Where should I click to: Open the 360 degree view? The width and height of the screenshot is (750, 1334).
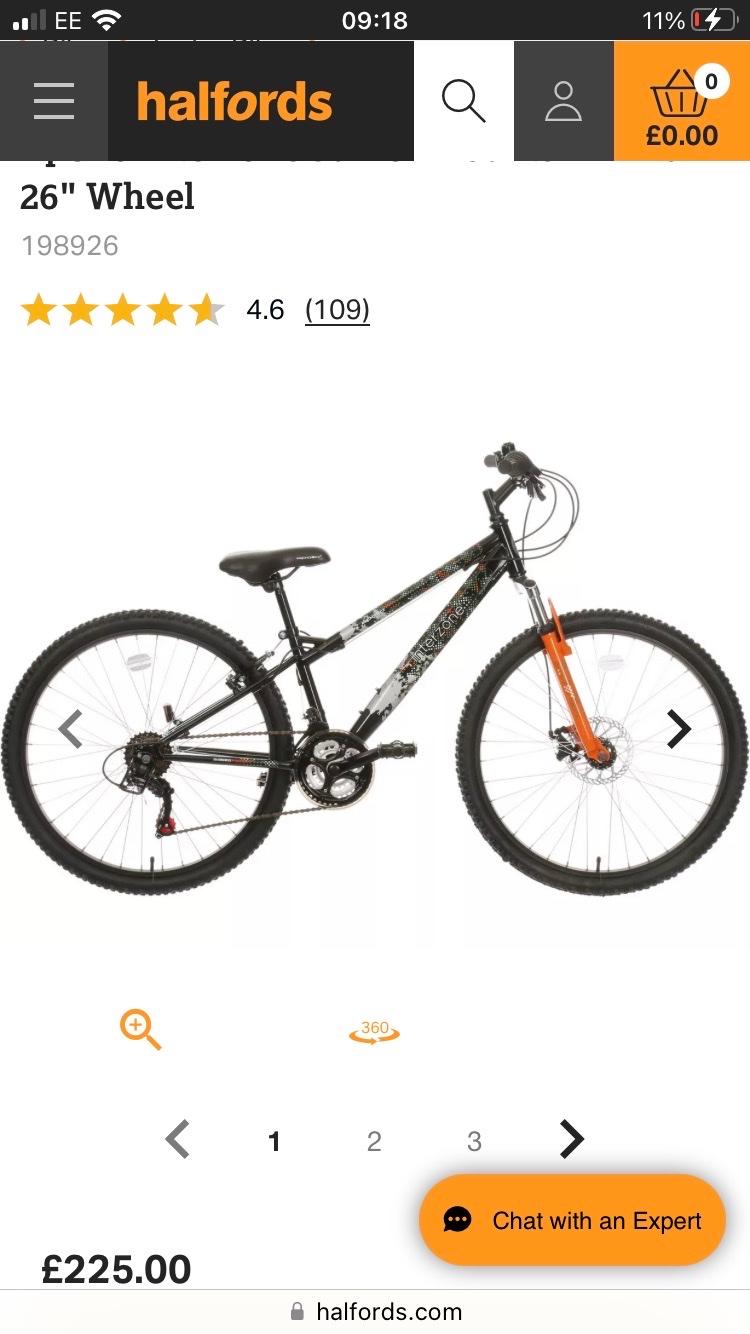(x=374, y=1031)
